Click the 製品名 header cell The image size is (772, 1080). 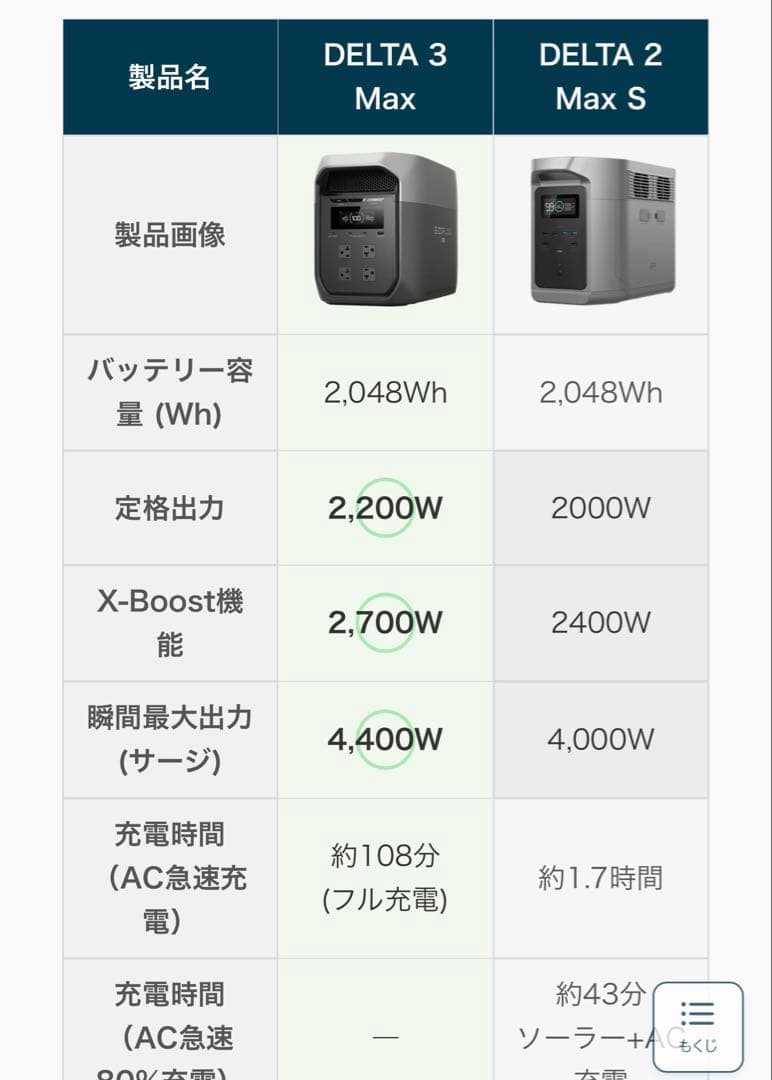168,76
